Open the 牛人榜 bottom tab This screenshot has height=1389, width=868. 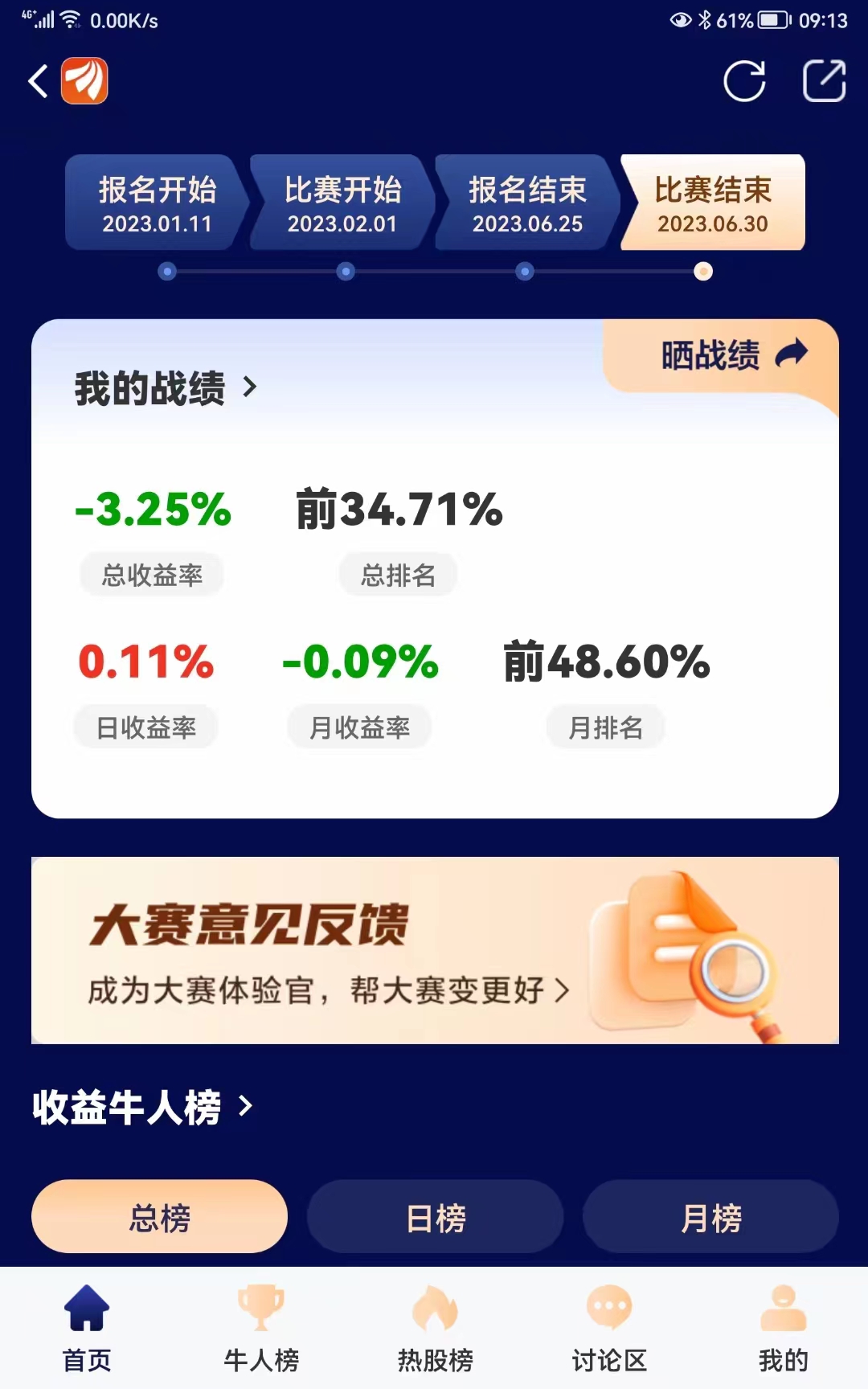pos(261,1328)
